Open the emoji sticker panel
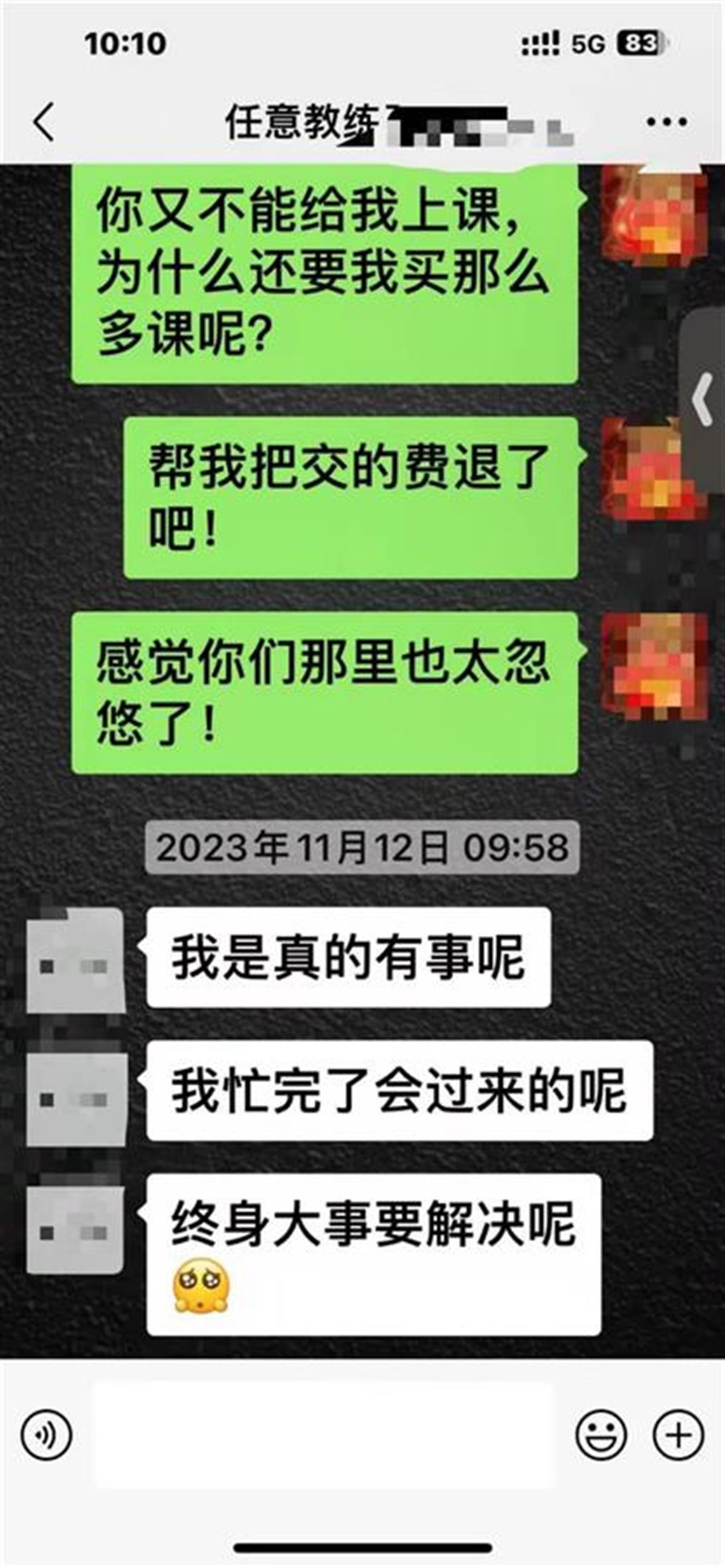Image resolution: width=725 pixels, height=1568 pixels. coord(600,1435)
